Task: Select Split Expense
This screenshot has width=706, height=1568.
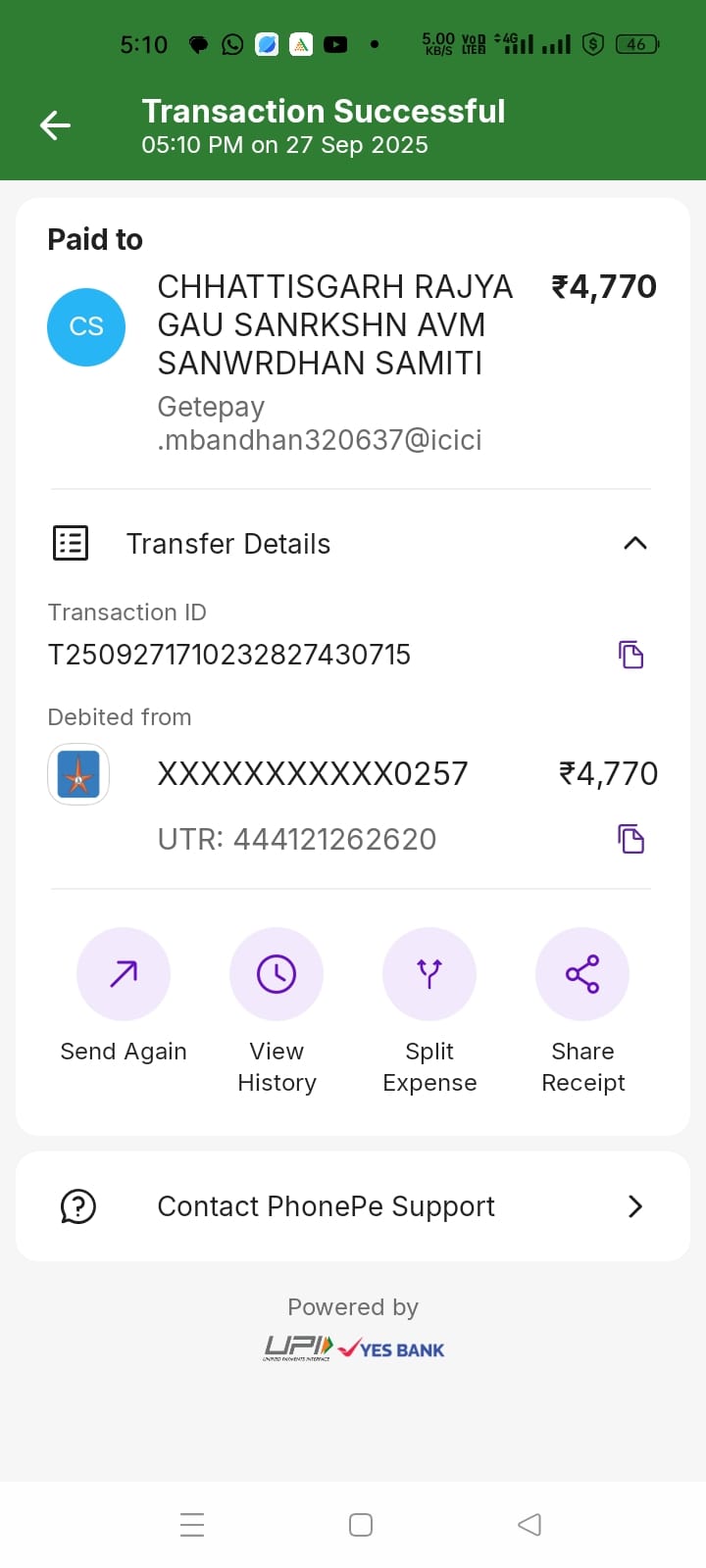Action: (x=429, y=974)
